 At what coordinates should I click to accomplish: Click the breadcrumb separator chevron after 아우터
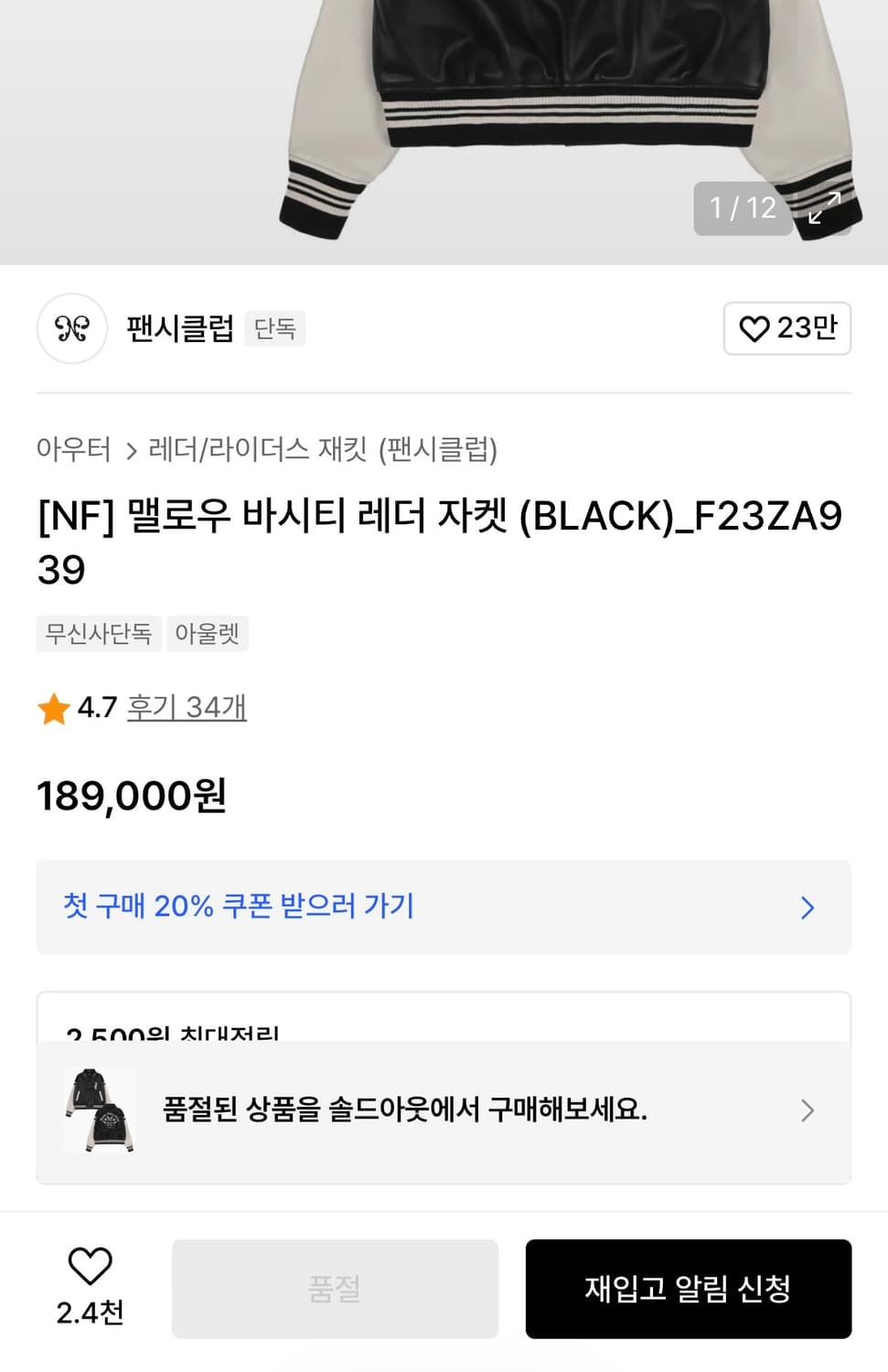pyautogui.click(x=129, y=449)
